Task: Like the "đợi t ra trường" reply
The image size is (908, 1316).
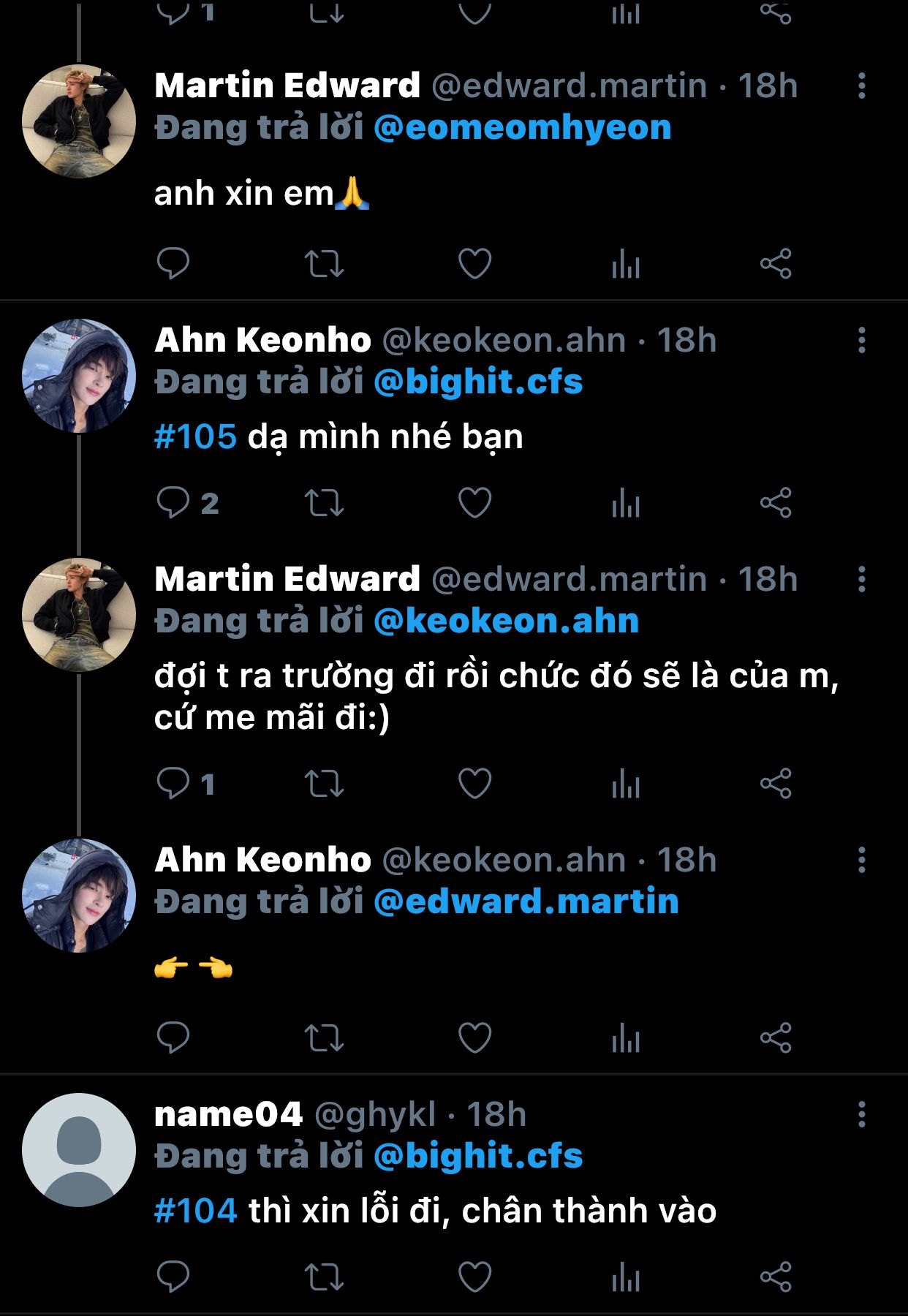Action: coord(474,784)
